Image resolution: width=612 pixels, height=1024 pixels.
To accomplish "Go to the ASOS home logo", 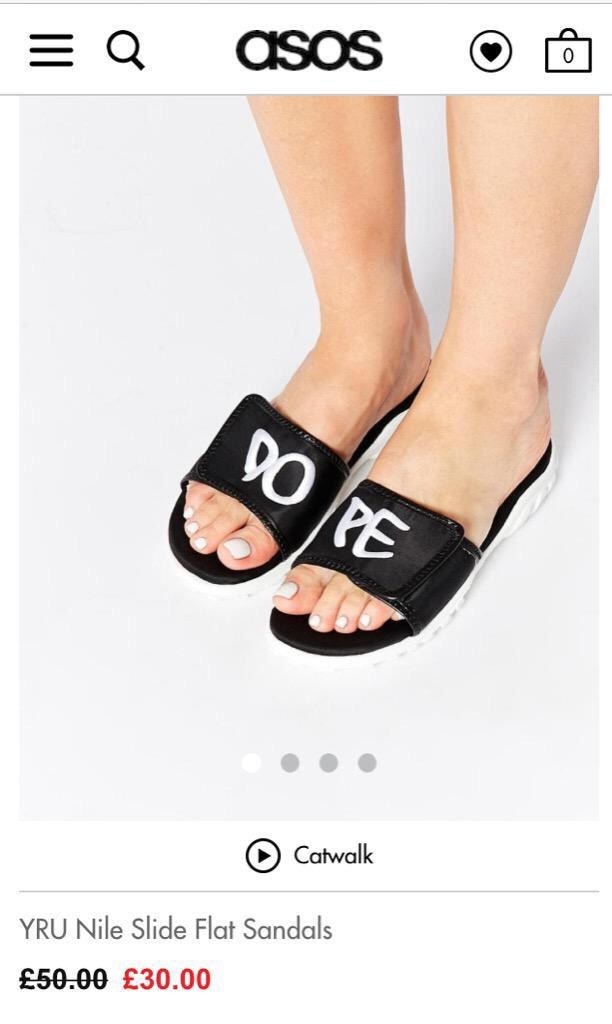I will click(308, 51).
